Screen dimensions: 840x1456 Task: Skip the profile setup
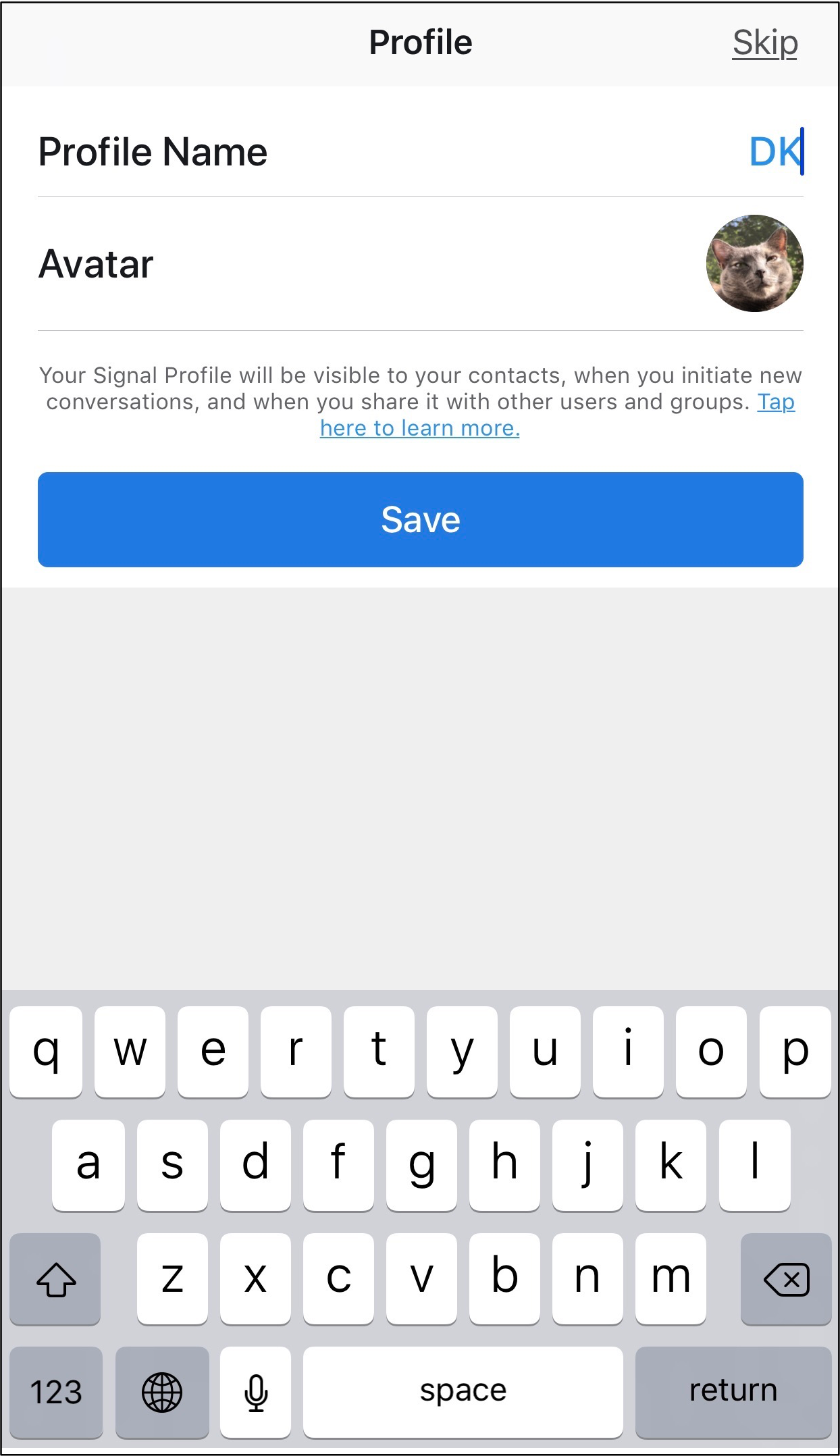[764, 43]
